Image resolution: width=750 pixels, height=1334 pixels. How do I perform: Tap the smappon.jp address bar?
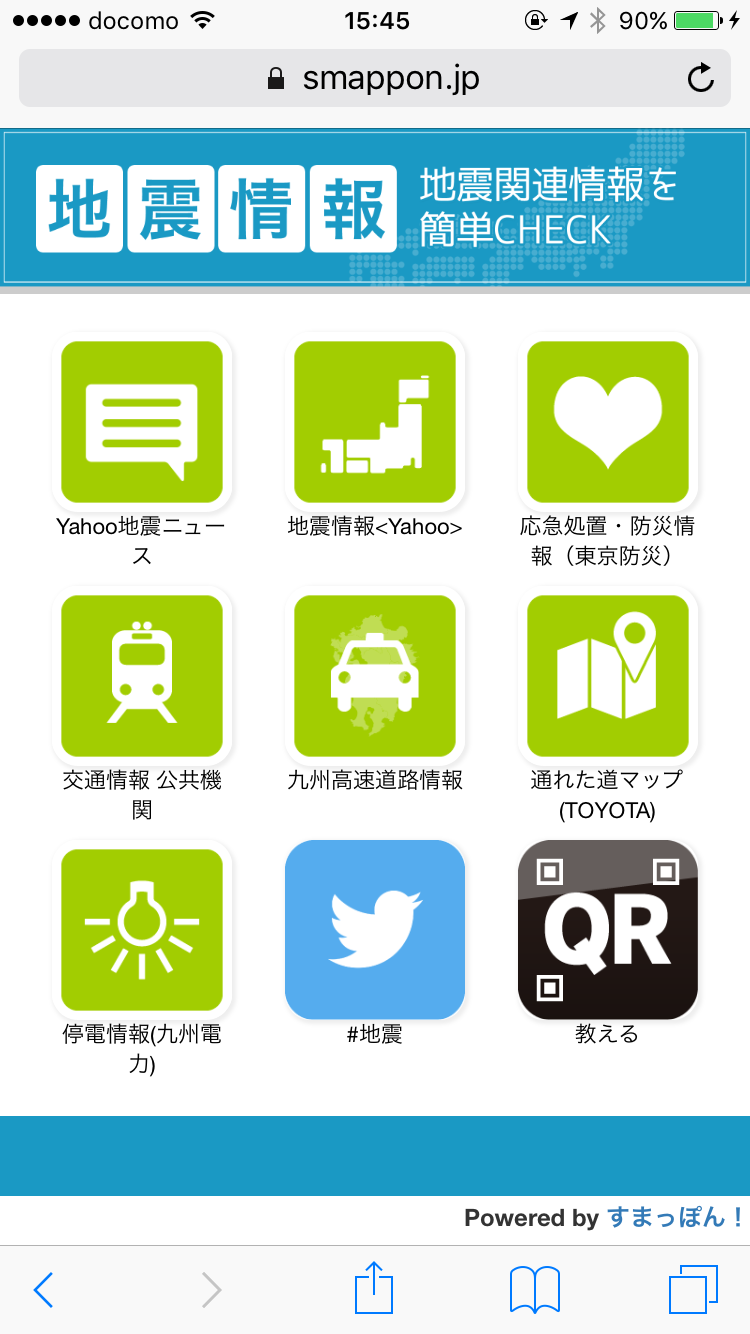[375, 79]
